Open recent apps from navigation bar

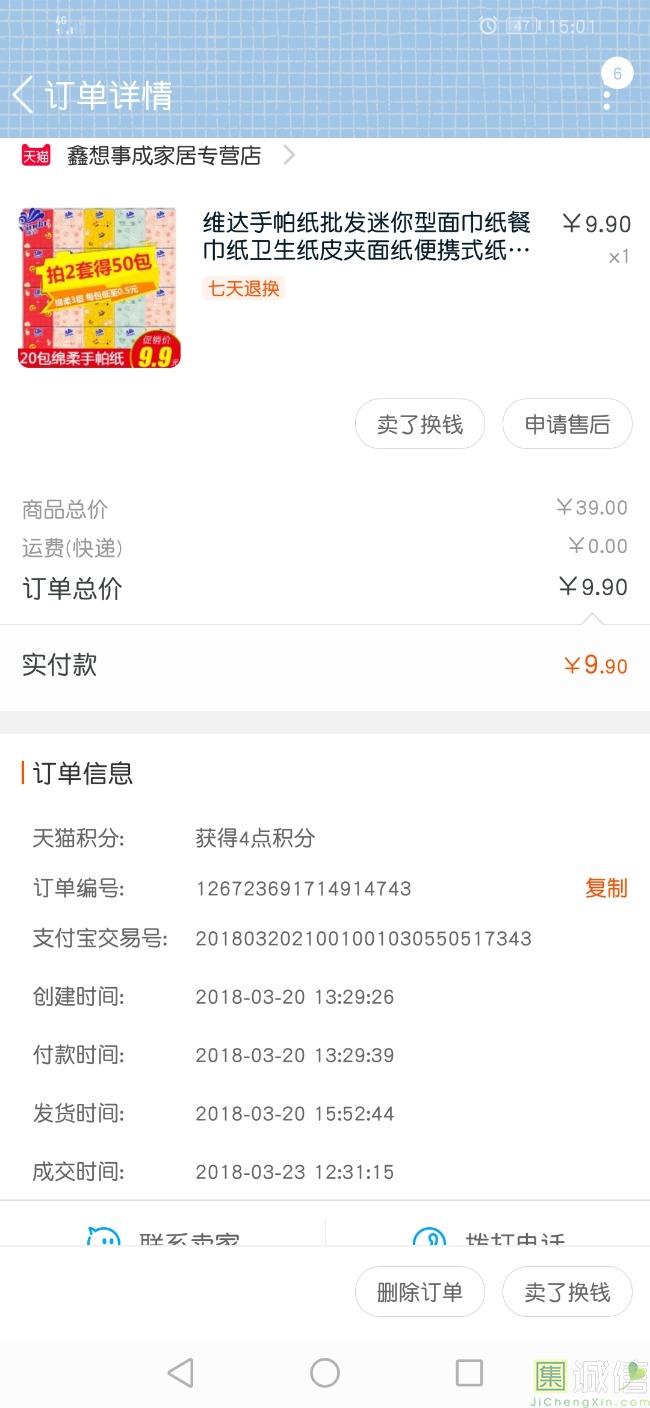[x=469, y=1373]
